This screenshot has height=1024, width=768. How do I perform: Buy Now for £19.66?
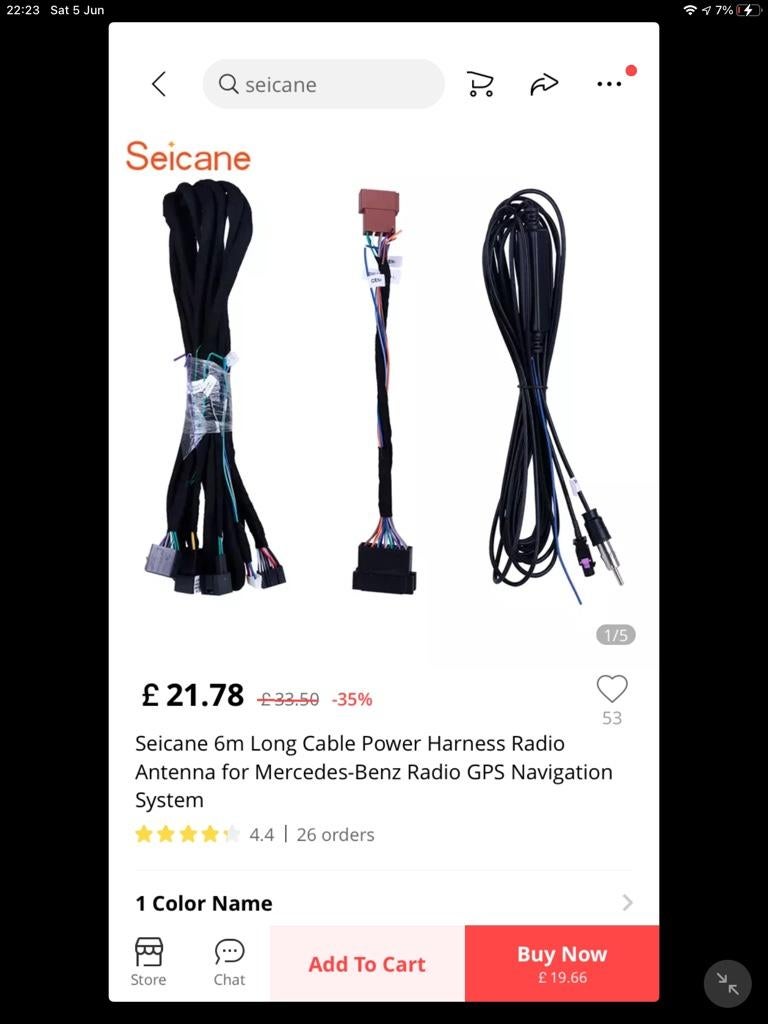coord(561,963)
